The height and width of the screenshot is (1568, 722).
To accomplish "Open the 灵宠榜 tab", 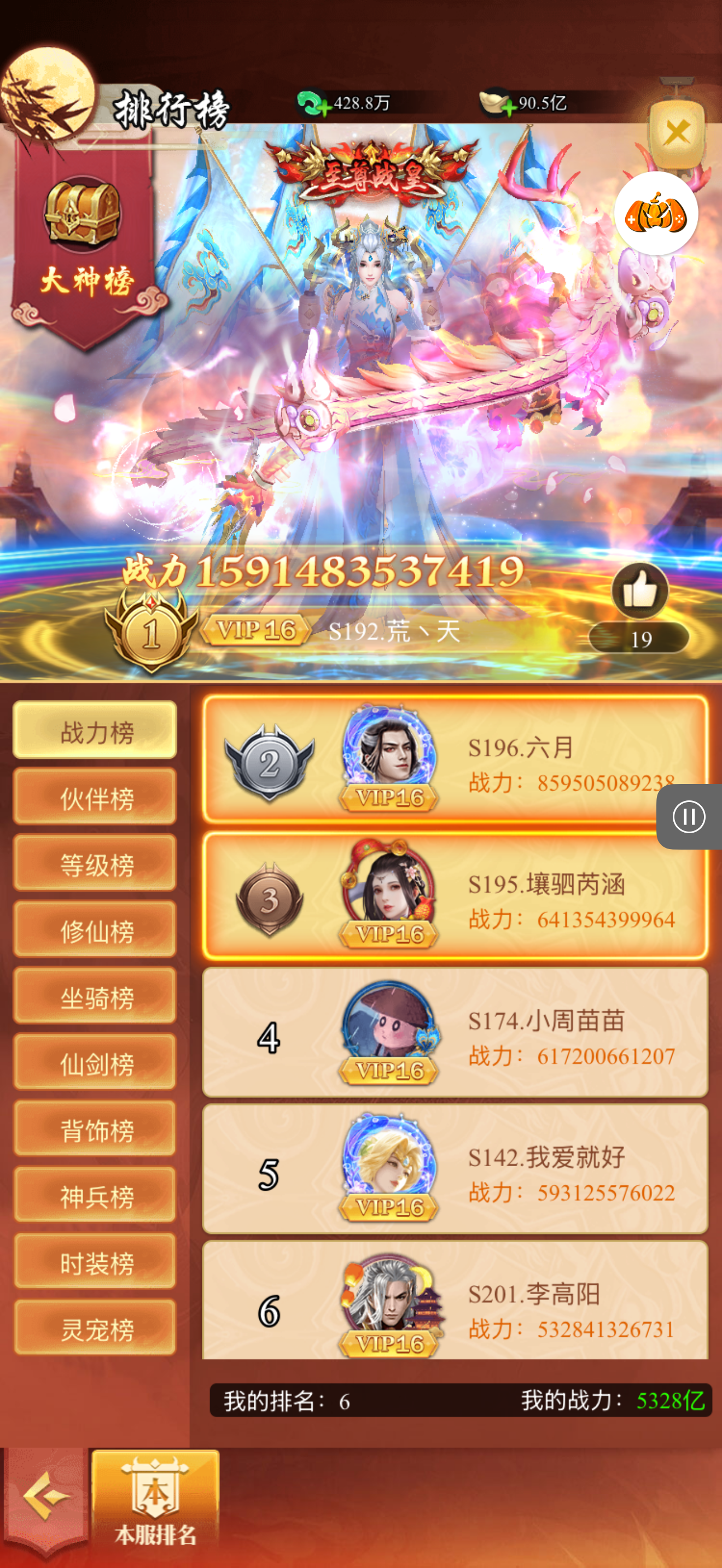I will pyautogui.click(x=95, y=1328).
